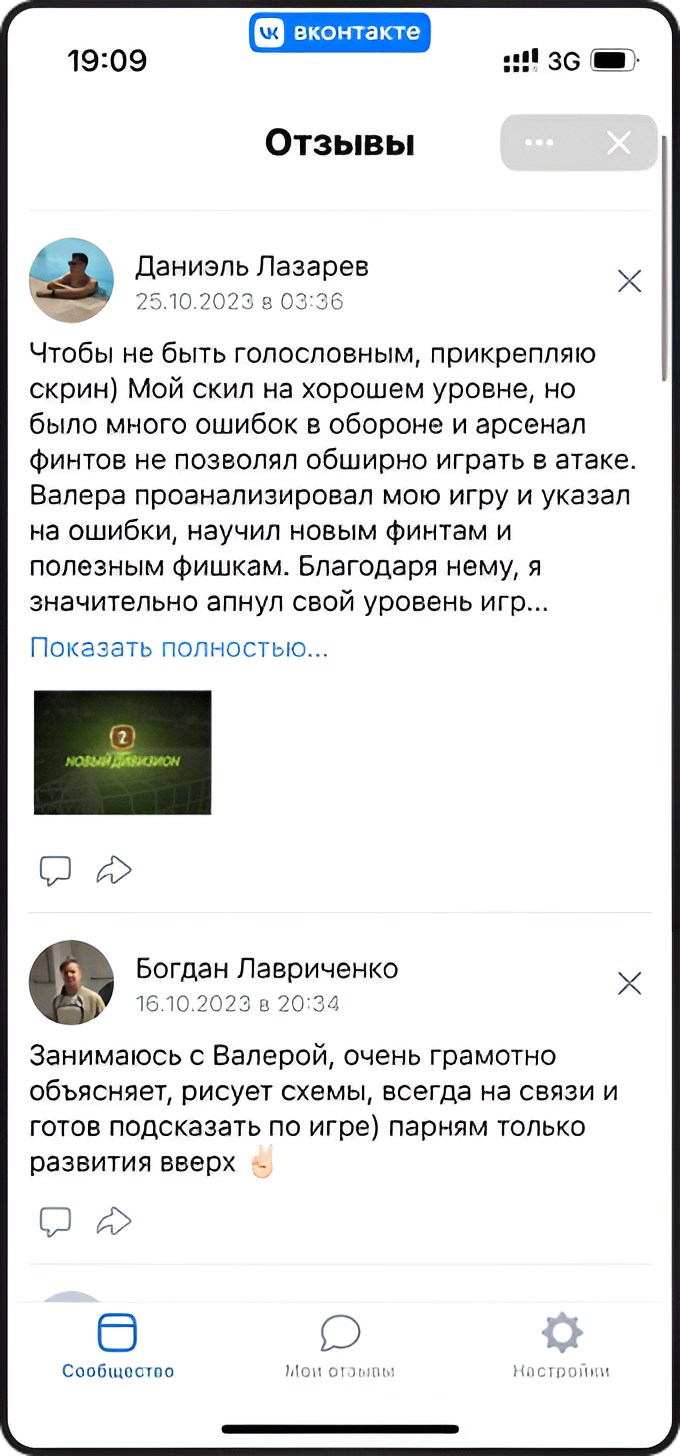Image resolution: width=680 pixels, height=1456 pixels.
Task: Open the Настройки tab
Action: click(x=561, y=1346)
